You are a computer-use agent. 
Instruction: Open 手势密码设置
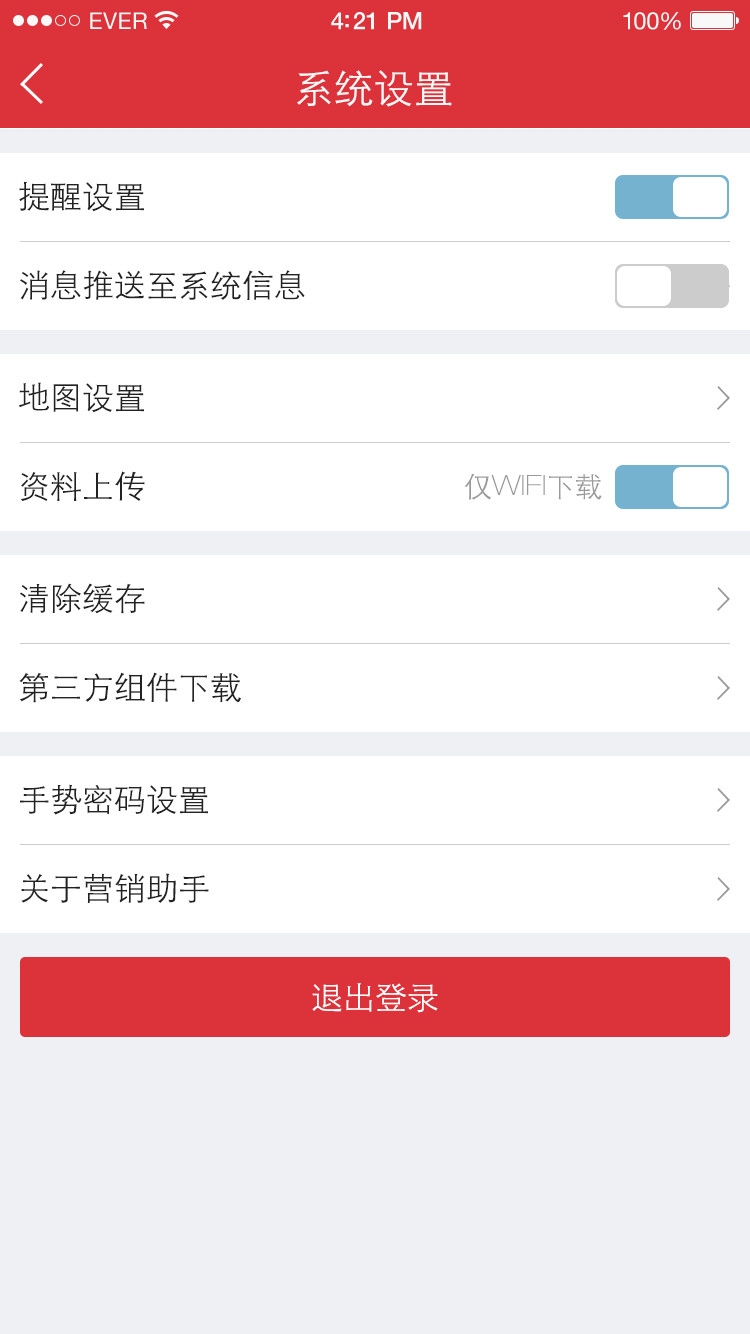point(375,800)
